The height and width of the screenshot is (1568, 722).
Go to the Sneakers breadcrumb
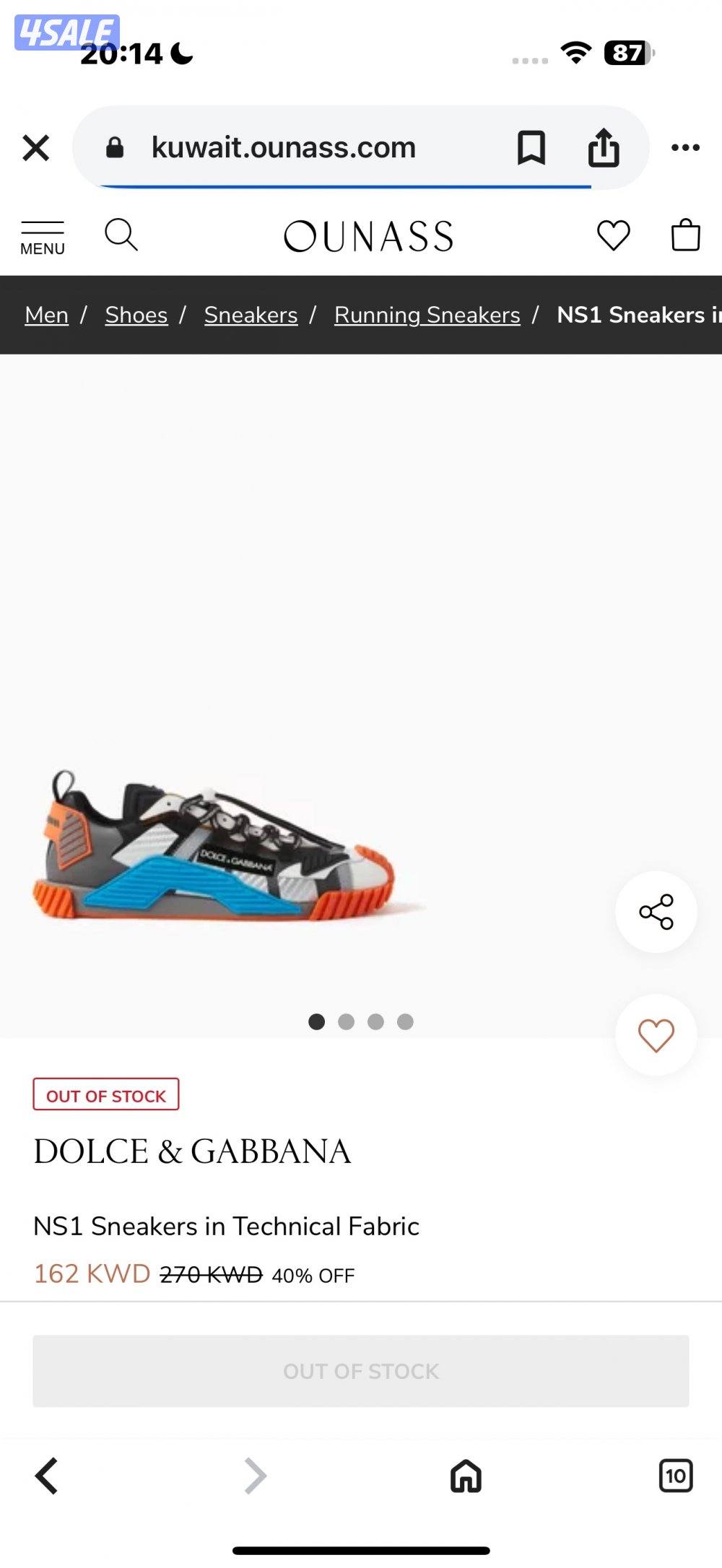[251, 315]
